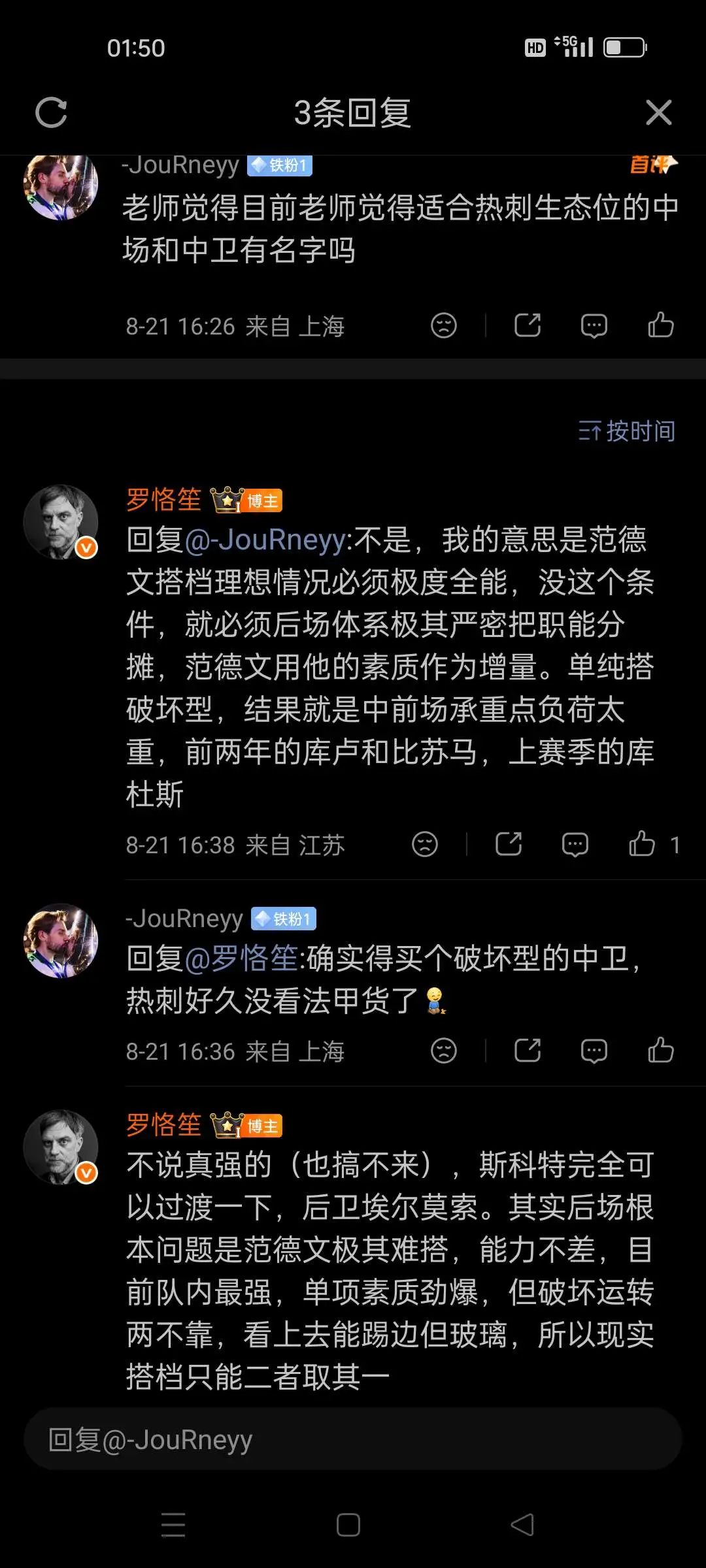This screenshot has height=1568, width=706.
Task: Reply to -JouRneyy's 16:26 top comment
Action: pyautogui.click(x=594, y=325)
